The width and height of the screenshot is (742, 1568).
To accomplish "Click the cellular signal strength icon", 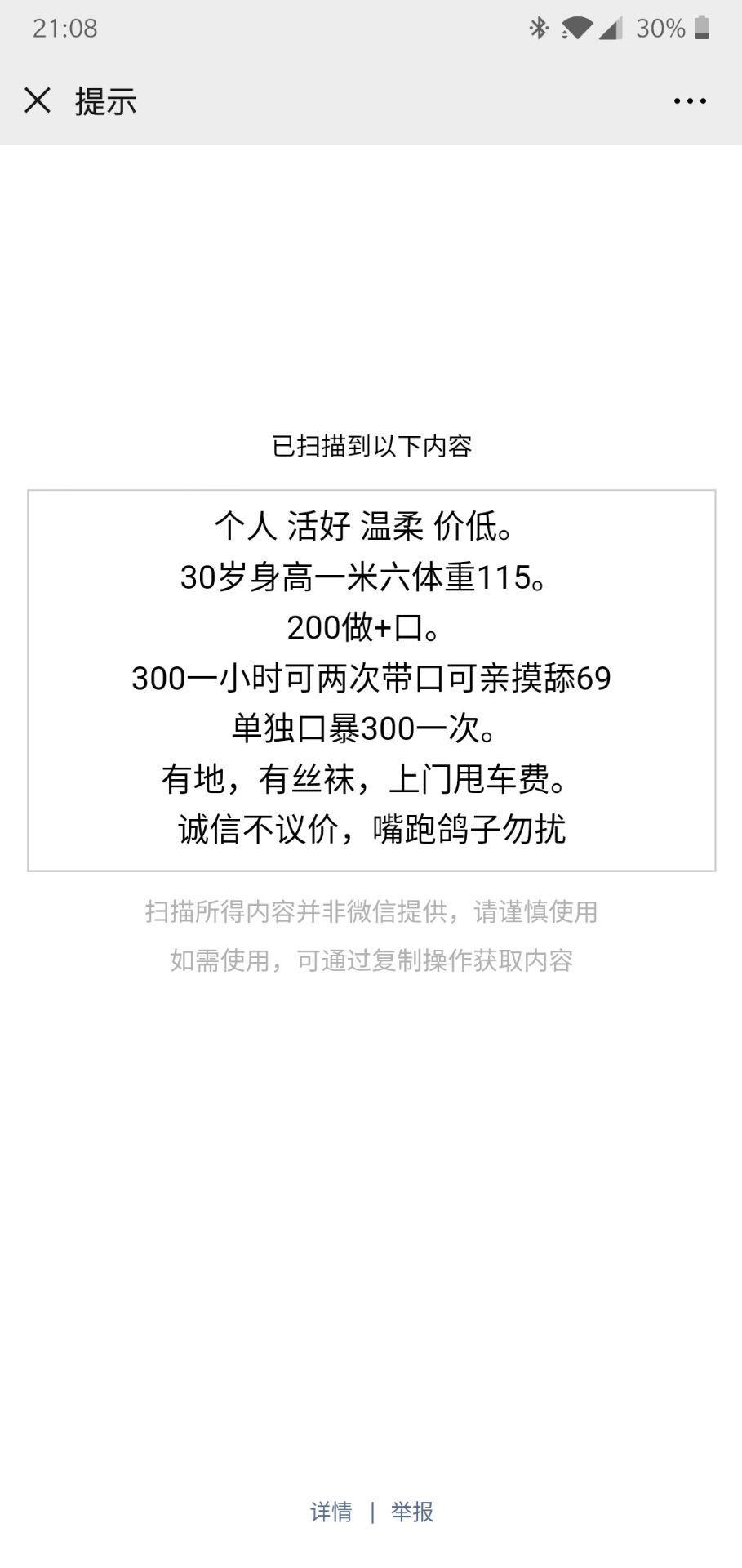I will (608, 27).
